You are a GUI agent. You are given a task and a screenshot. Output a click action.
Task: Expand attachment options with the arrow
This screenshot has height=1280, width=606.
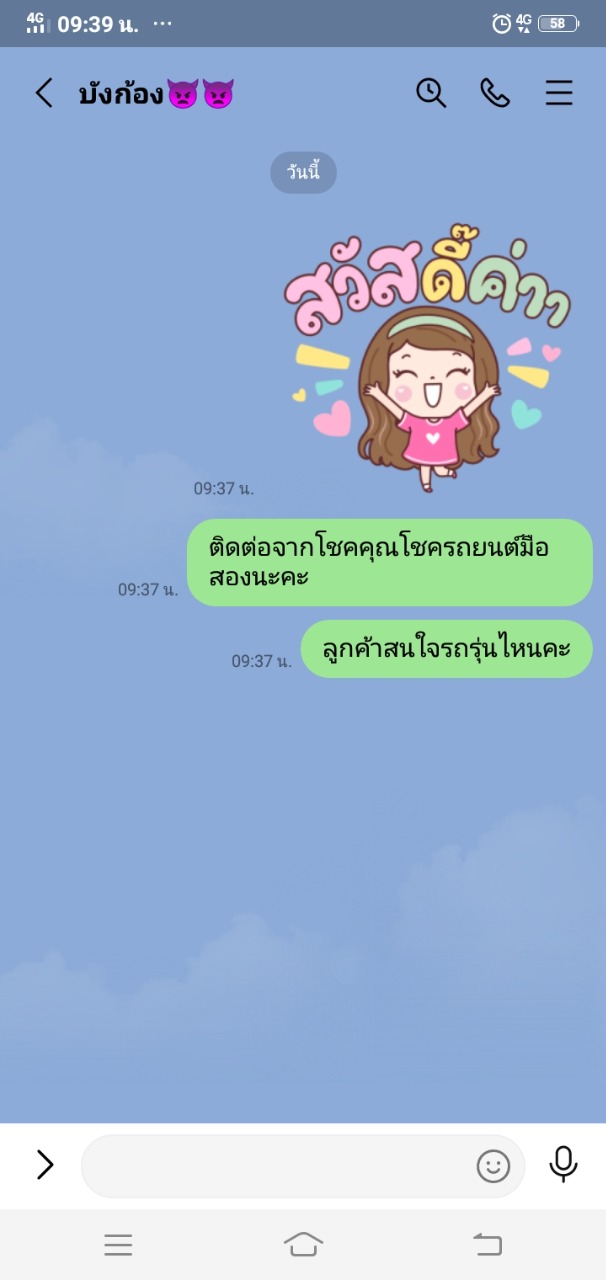[x=45, y=1165]
